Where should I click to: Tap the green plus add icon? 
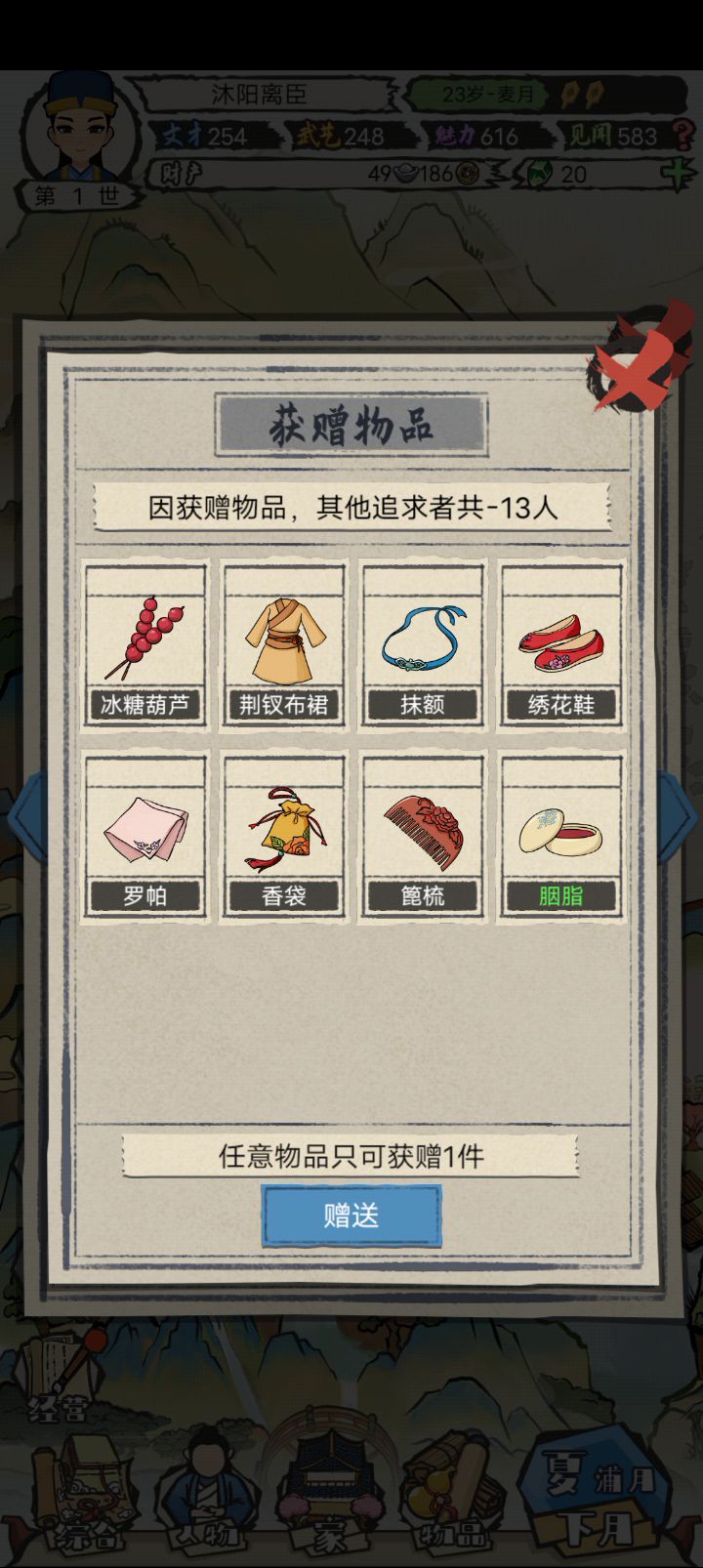676,174
